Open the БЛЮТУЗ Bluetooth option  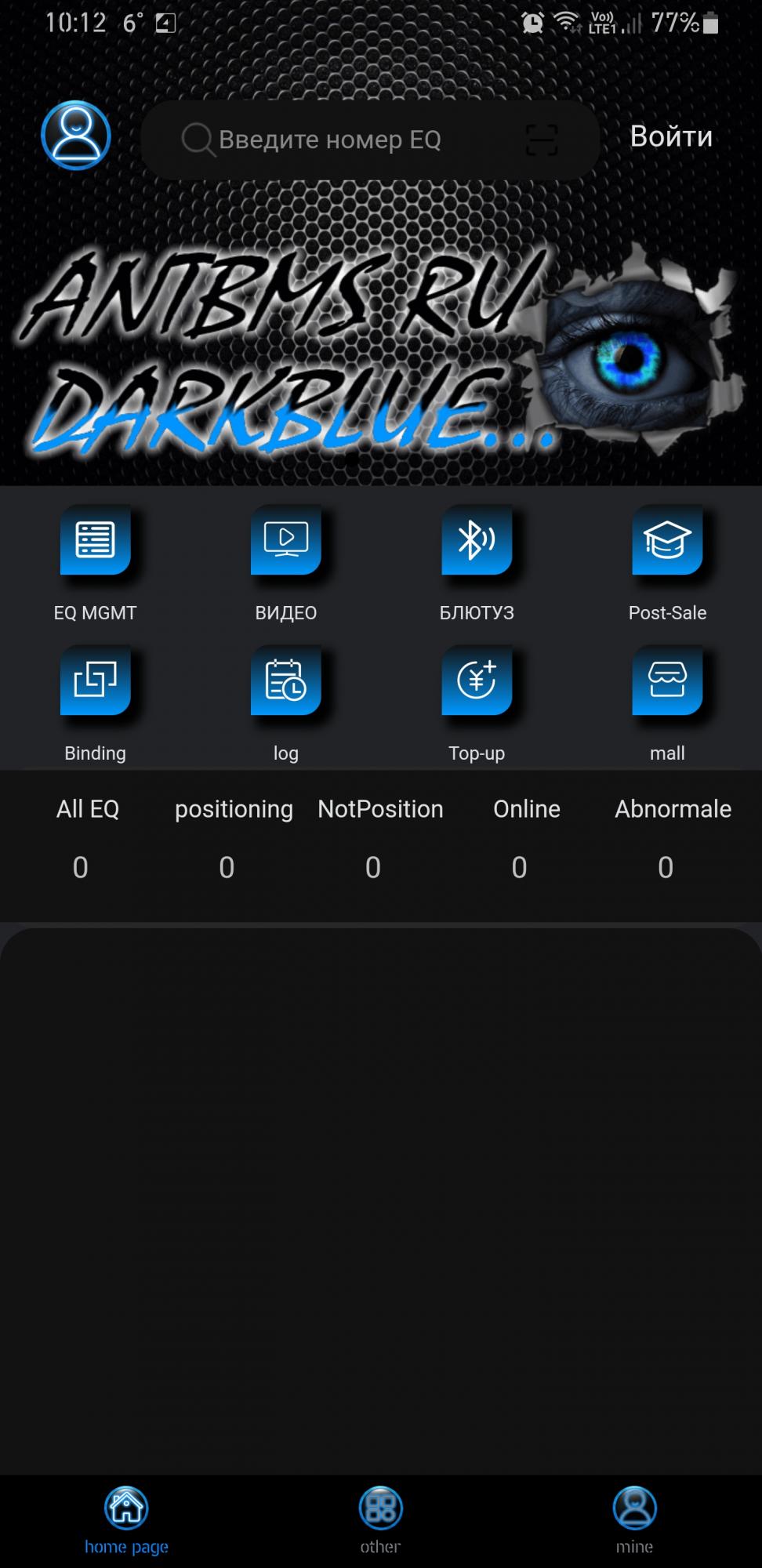point(477,540)
